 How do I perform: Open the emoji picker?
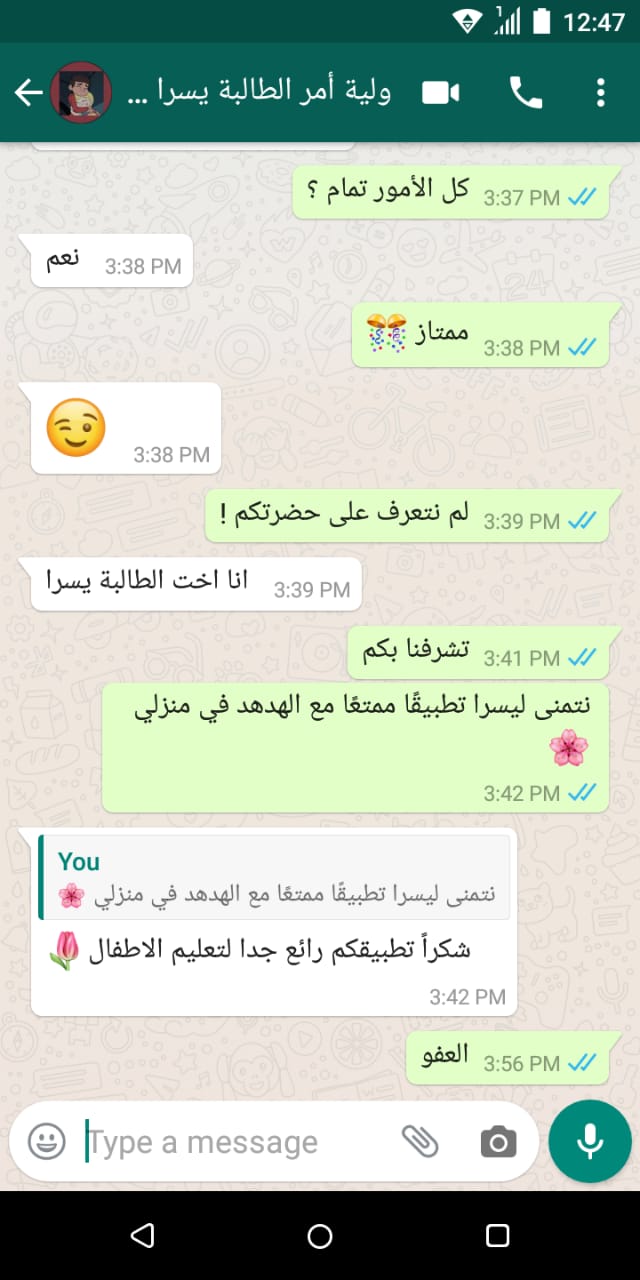click(46, 1141)
